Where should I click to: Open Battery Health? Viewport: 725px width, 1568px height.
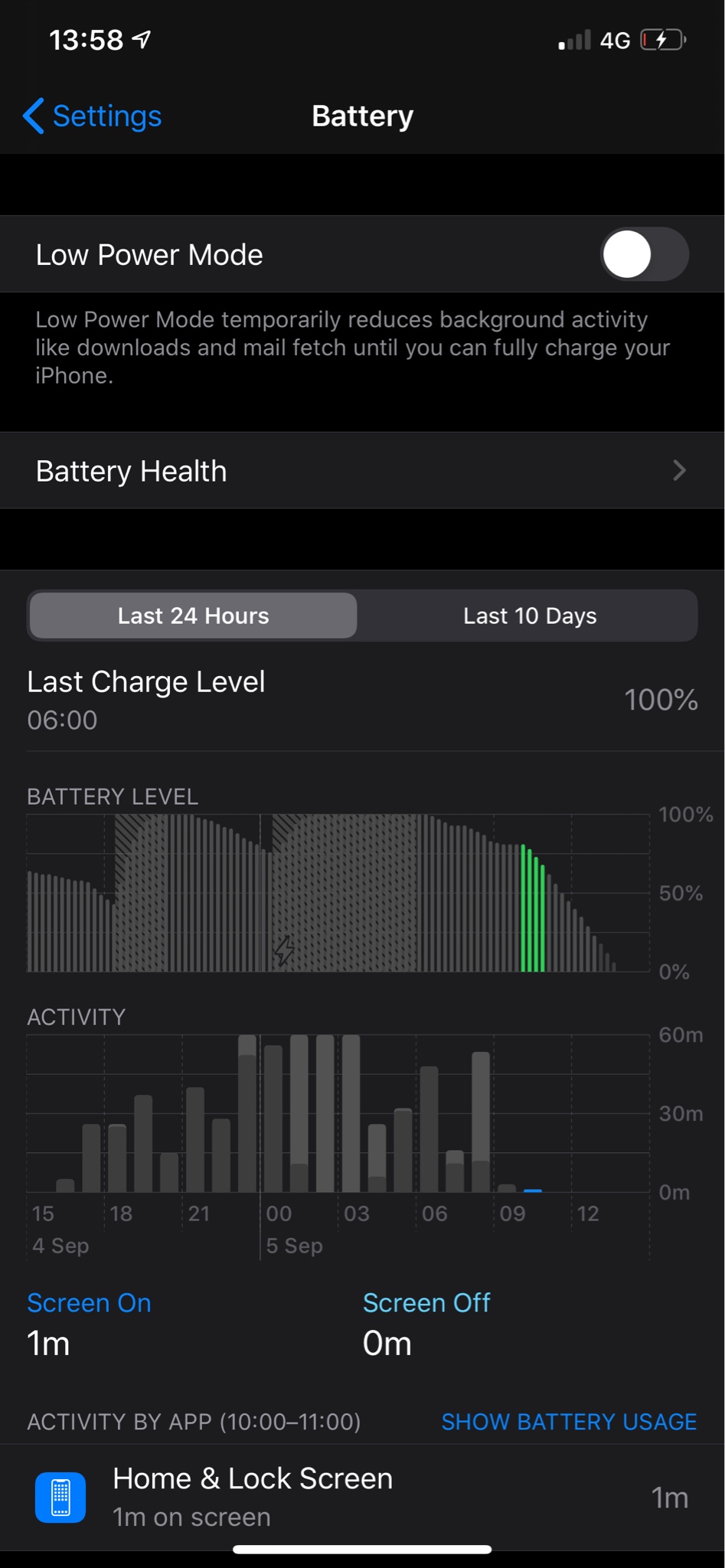coord(362,471)
